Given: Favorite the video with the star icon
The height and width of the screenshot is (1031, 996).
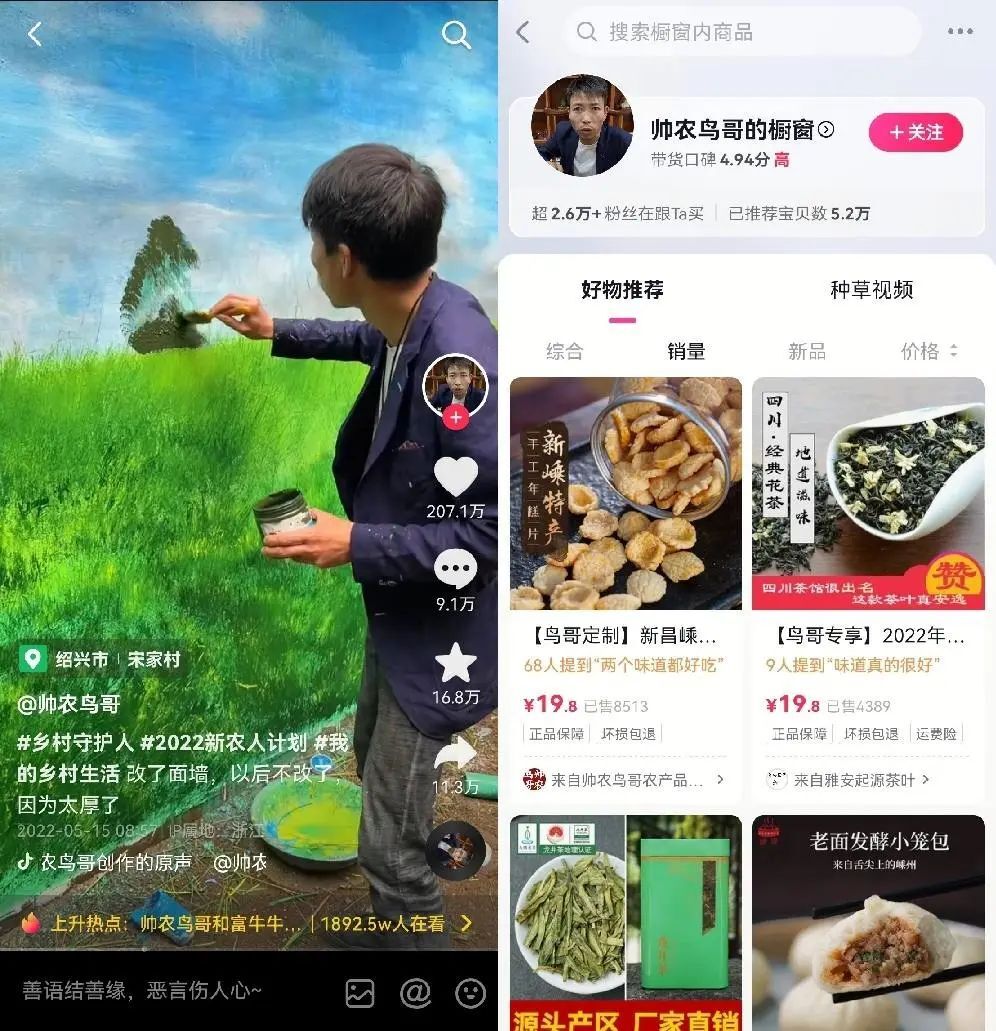Looking at the screenshot, I should [x=456, y=663].
